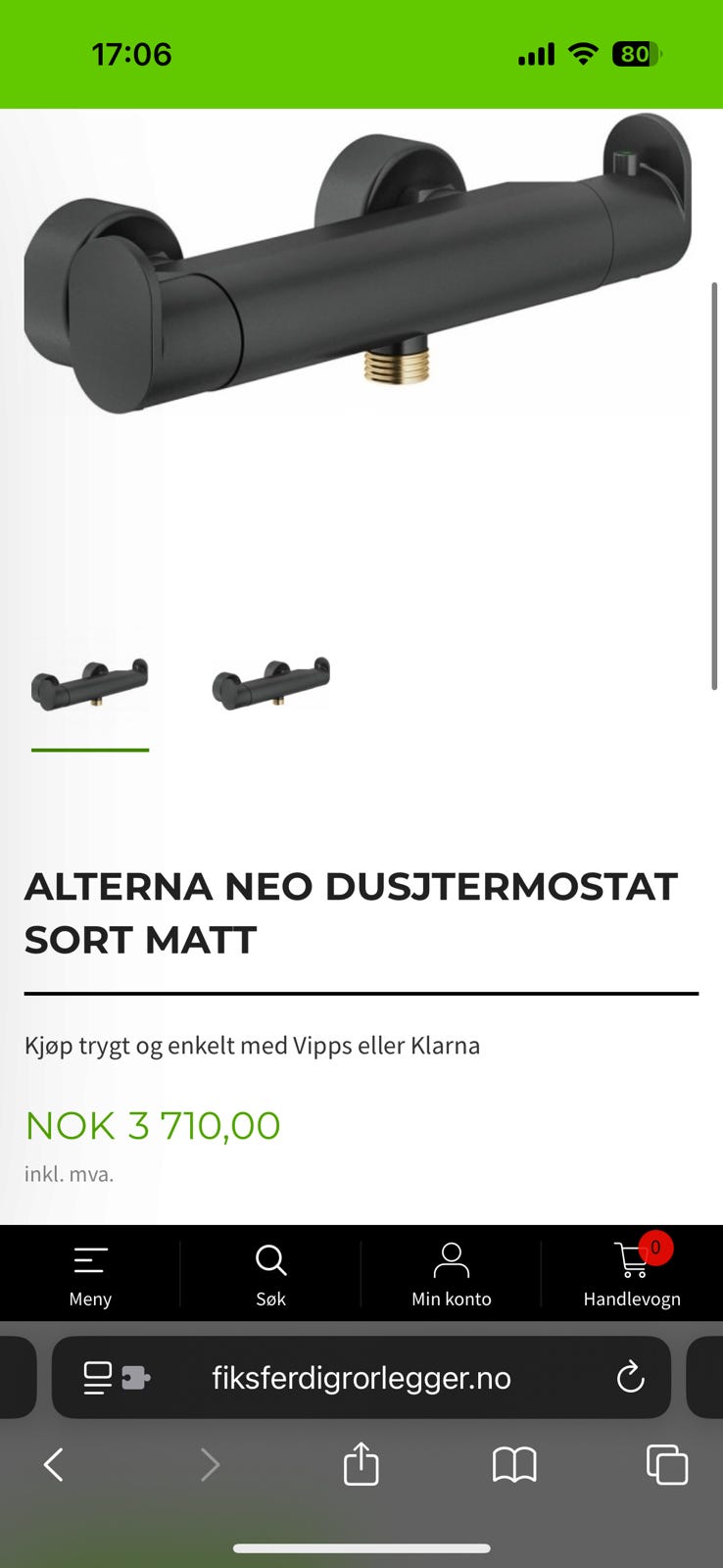Viewport: 723px width, 1568px height.
Task: Select the second product thumbnail image
Action: [271, 683]
